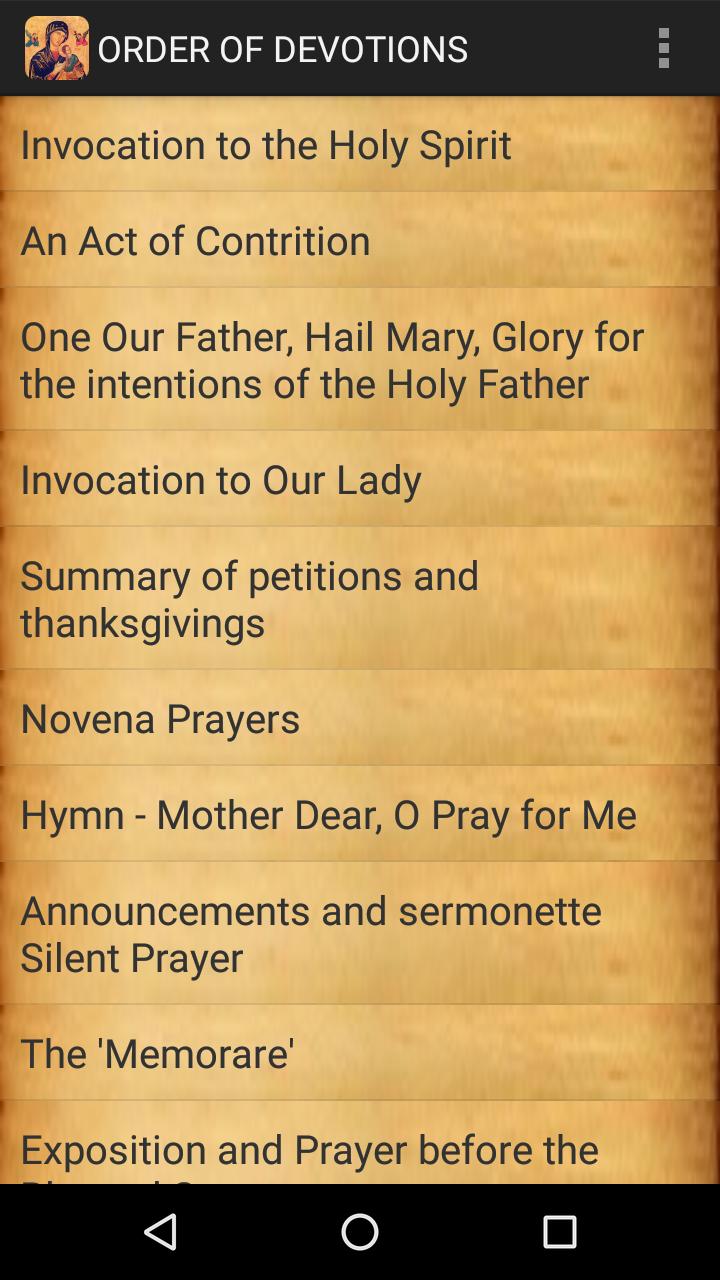This screenshot has height=1280, width=720.
Task: Select An Act of Contrition
Action: click(360, 240)
